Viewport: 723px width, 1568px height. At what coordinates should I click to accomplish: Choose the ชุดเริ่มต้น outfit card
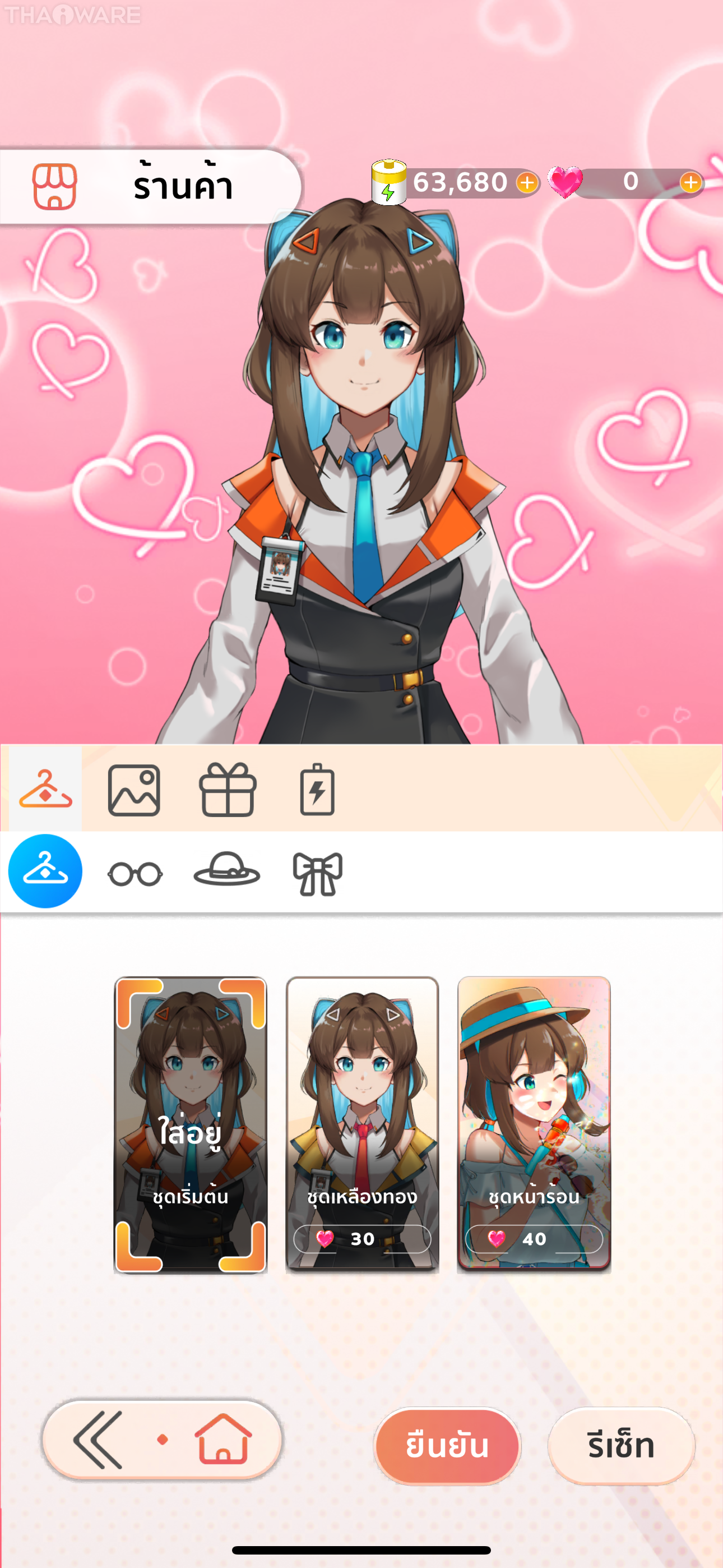[191, 1124]
